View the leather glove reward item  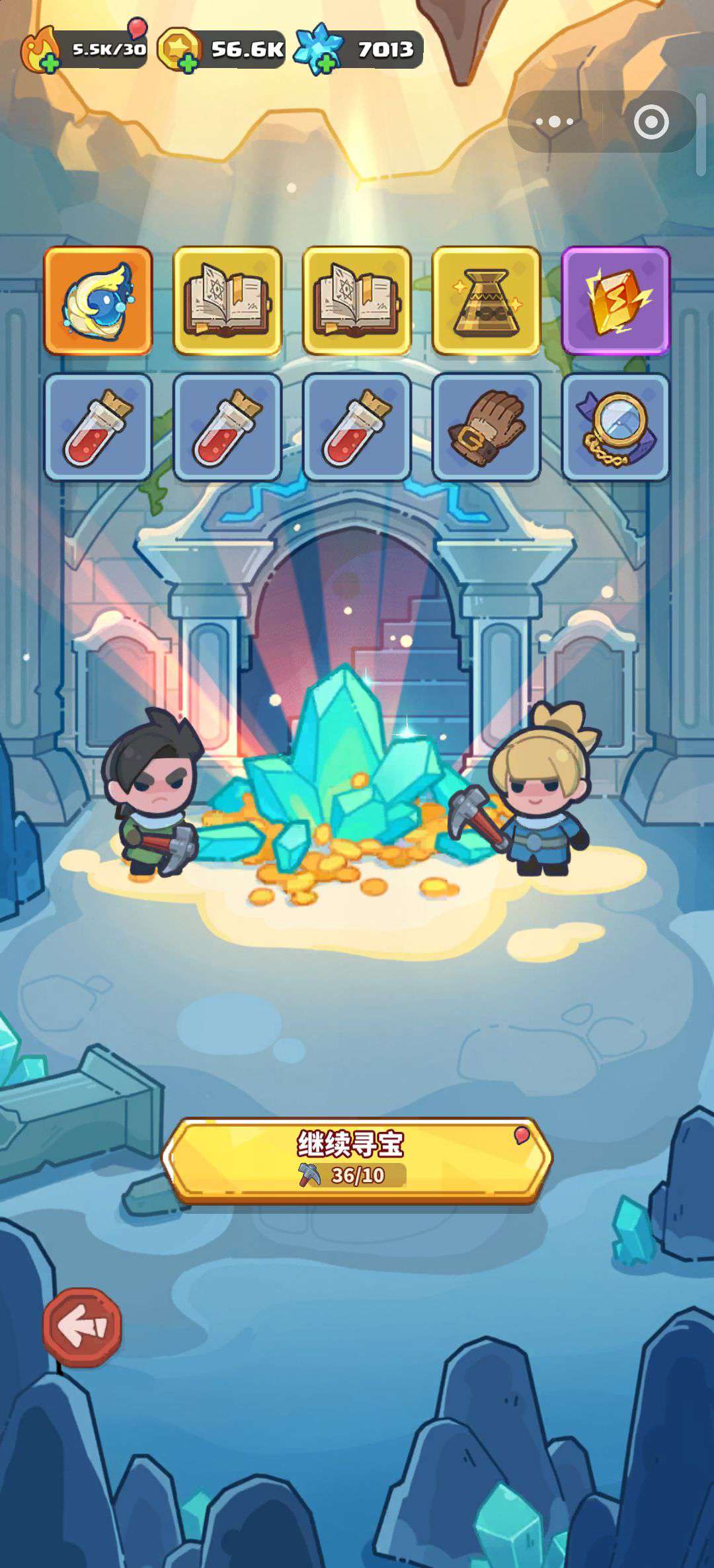(x=487, y=427)
